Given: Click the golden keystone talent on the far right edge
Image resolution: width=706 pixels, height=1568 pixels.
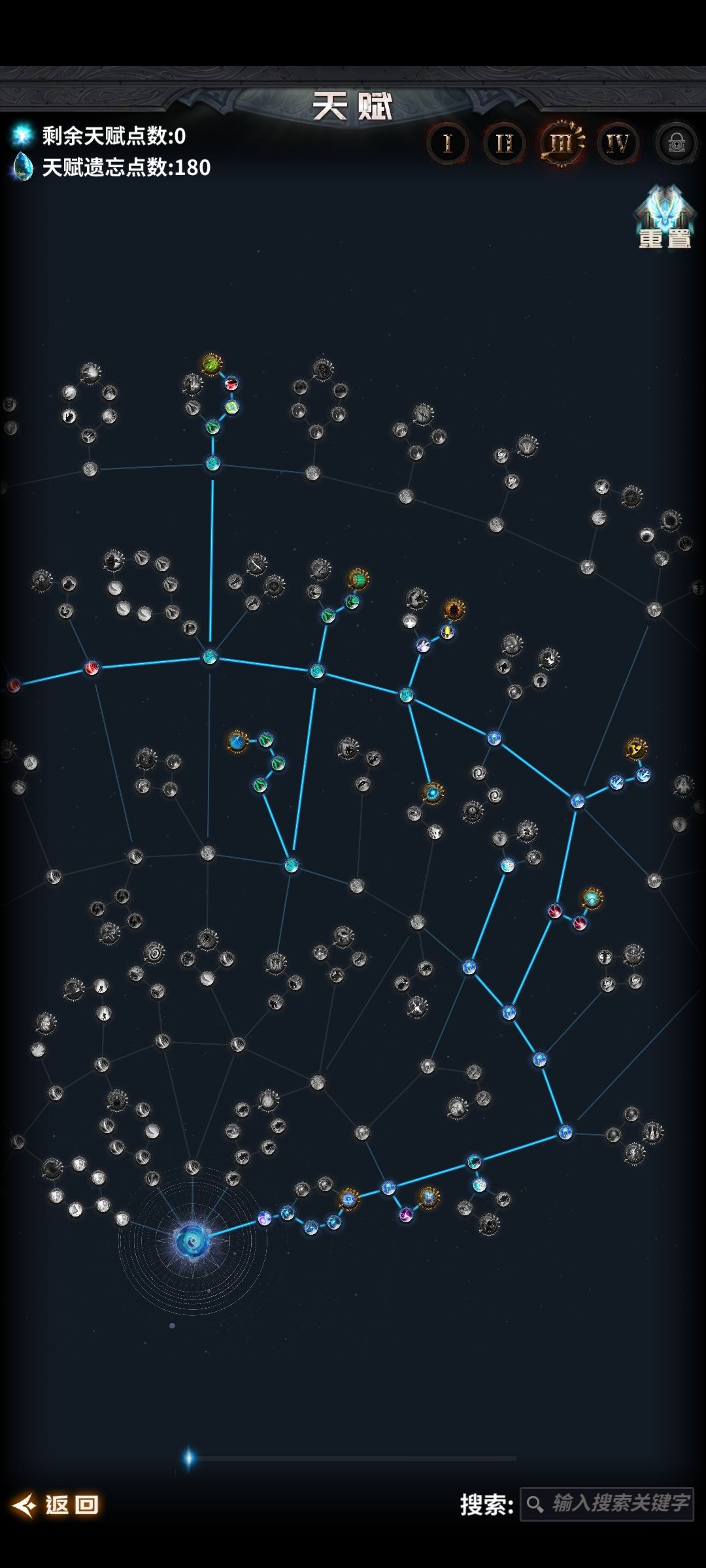Looking at the screenshot, I should pyautogui.click(x=635, y=749).
